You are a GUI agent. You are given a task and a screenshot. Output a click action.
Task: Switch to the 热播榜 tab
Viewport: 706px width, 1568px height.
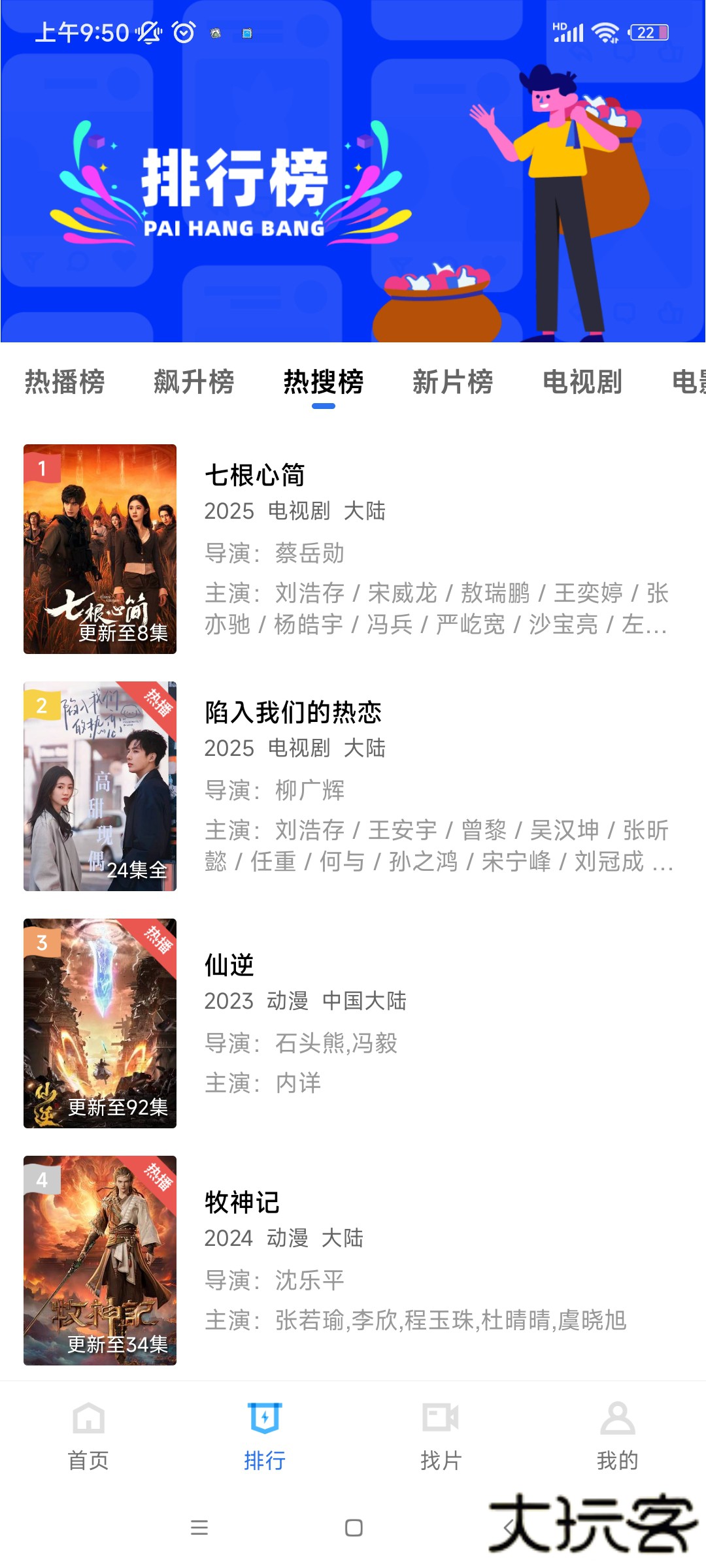pos(65,382)
